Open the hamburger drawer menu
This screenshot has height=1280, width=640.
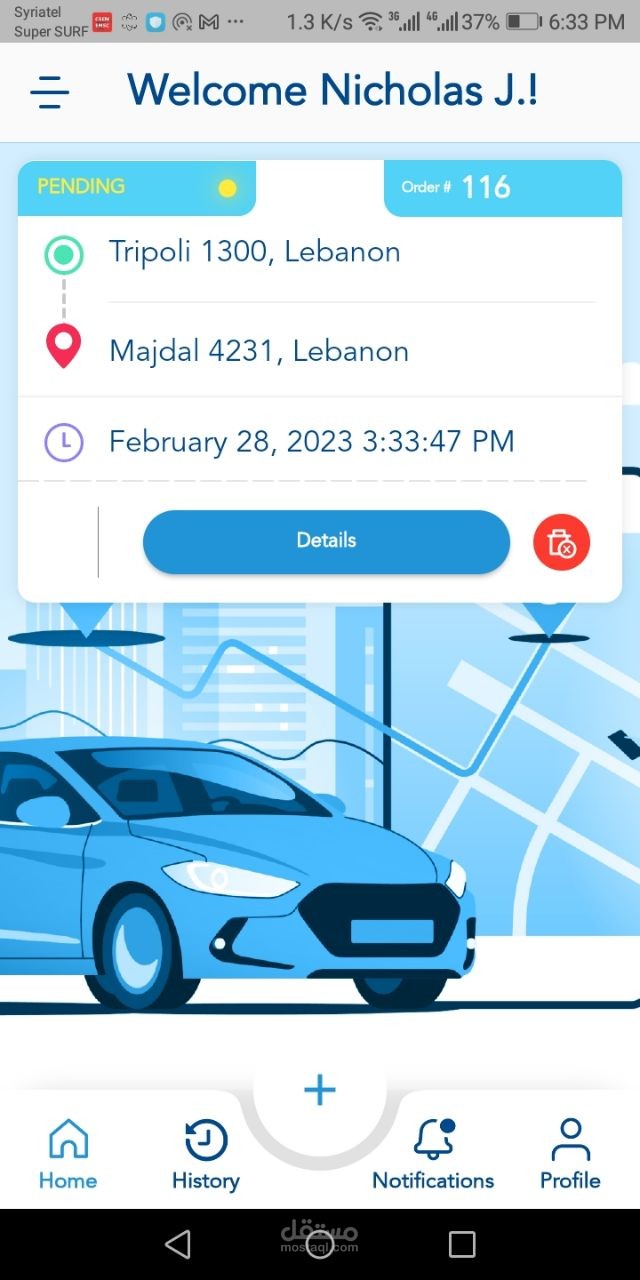(x=49, y=92)
